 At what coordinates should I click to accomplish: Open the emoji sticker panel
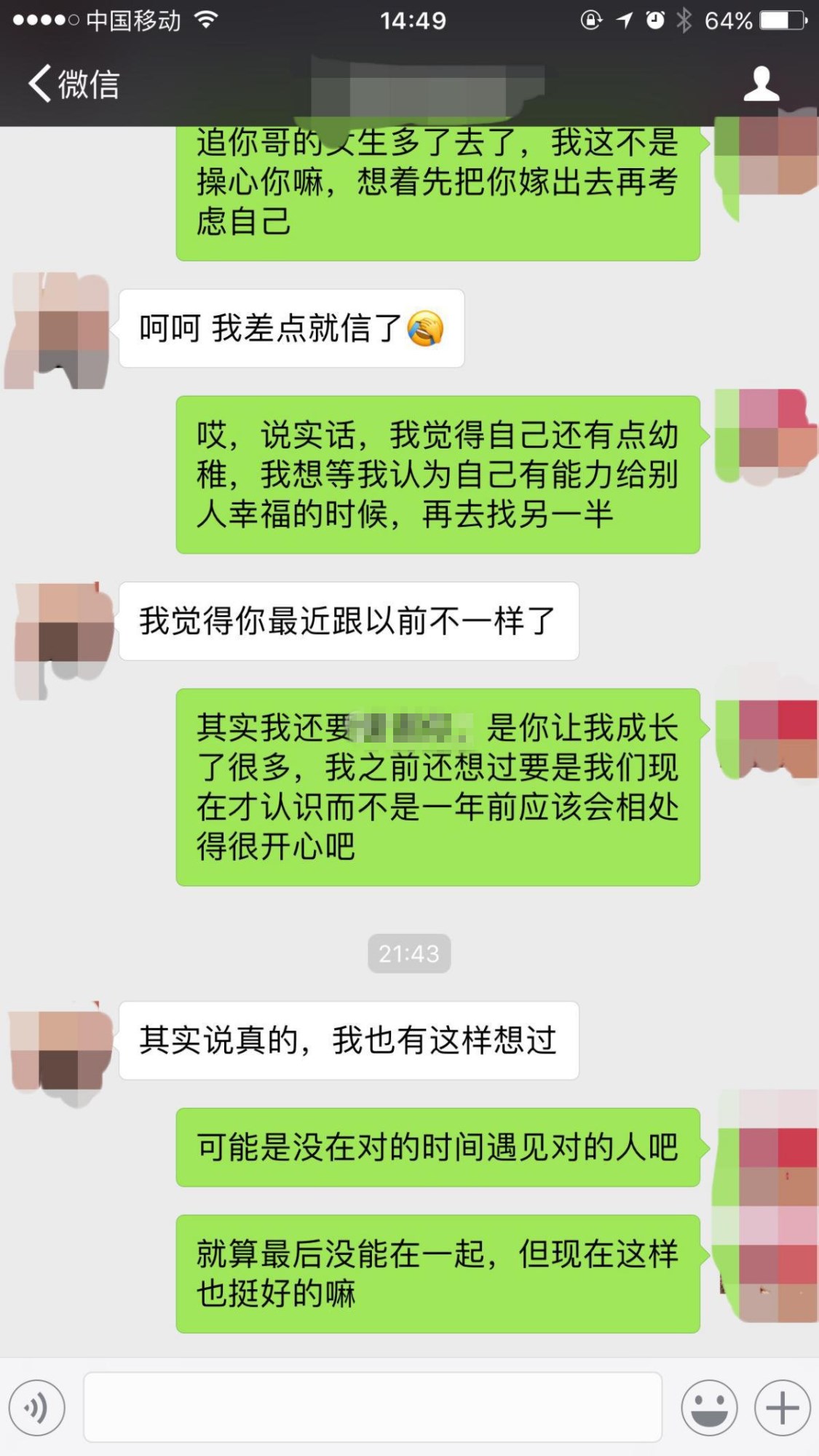click(x=708, y=1408)
